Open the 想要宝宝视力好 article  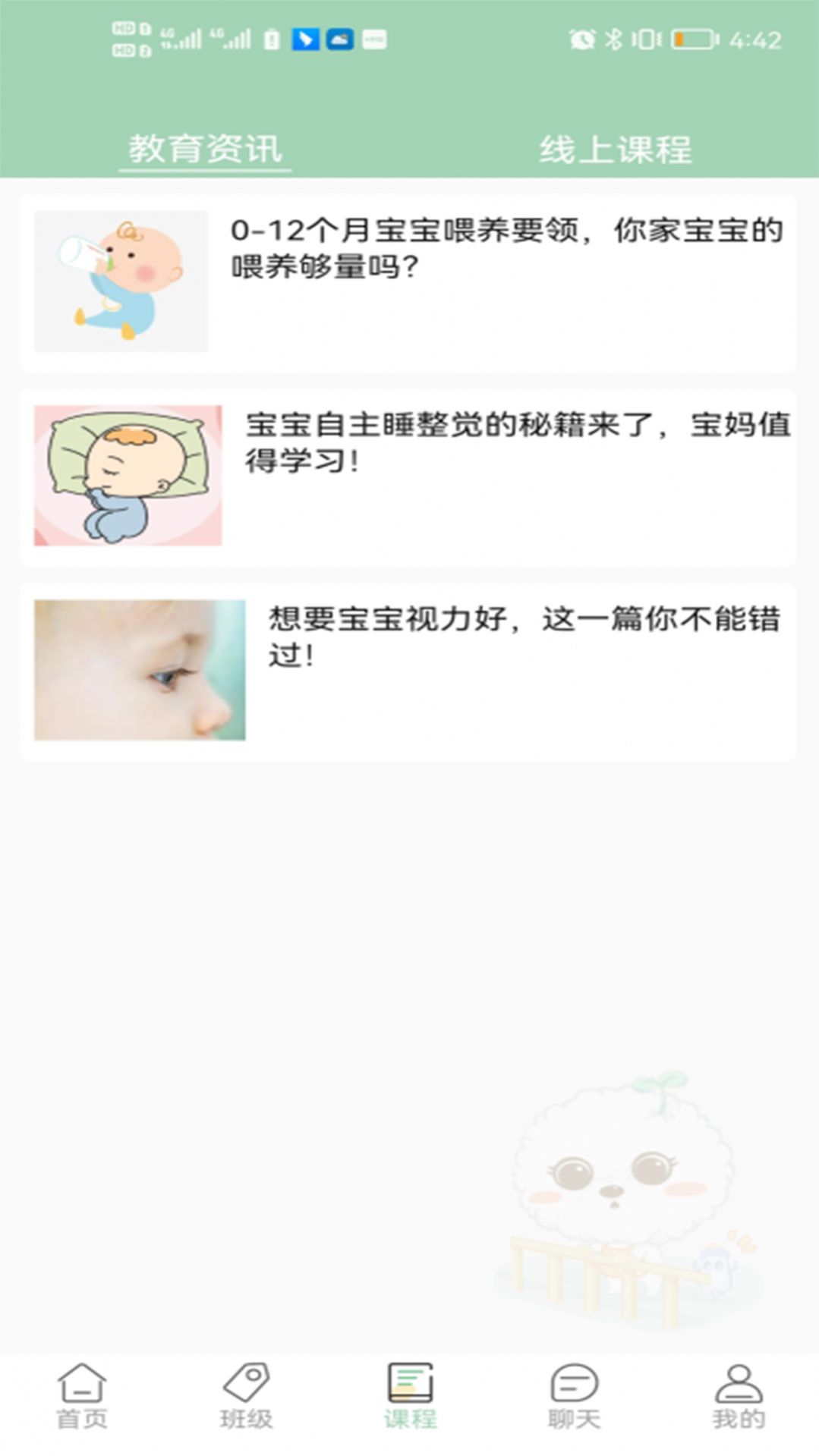524,637
